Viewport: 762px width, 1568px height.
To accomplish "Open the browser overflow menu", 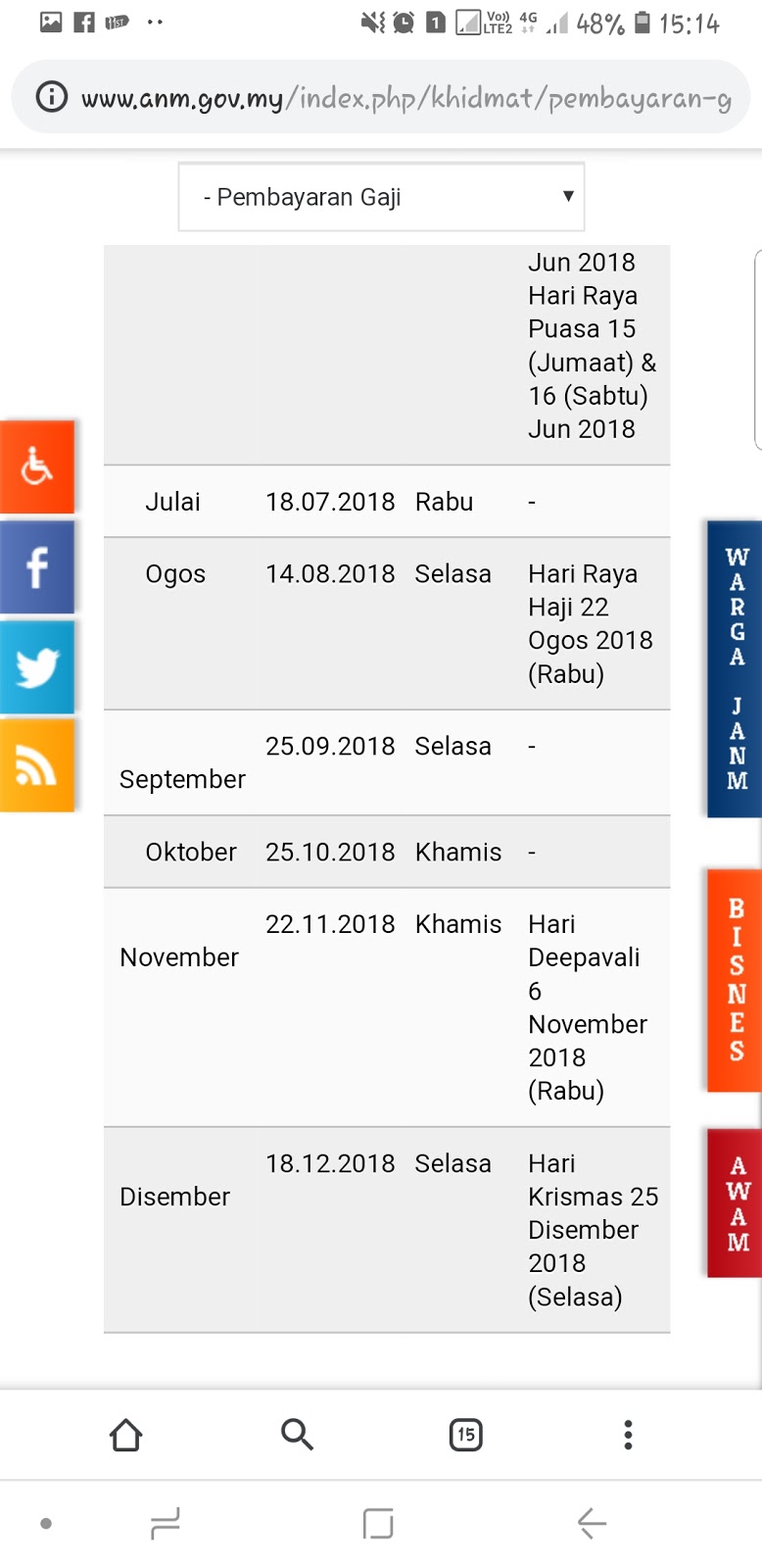I will (628, 1435).
